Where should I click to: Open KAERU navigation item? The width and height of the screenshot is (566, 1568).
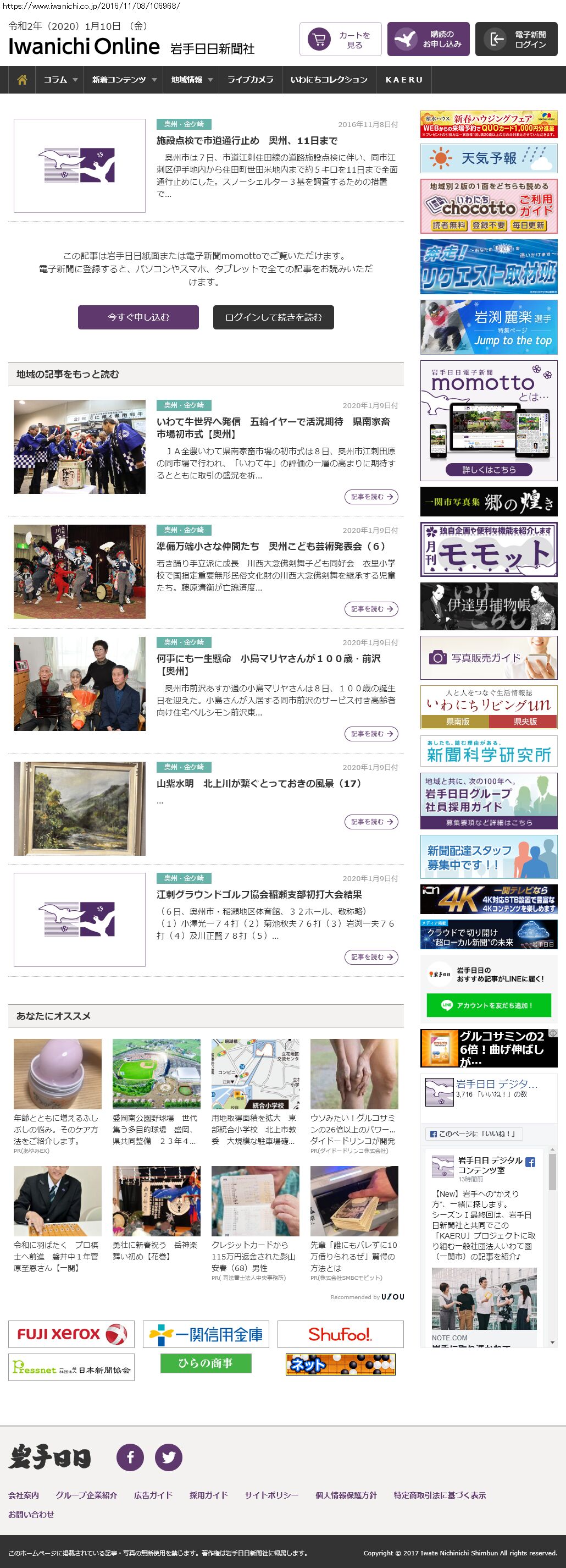[x=404, y=80]
